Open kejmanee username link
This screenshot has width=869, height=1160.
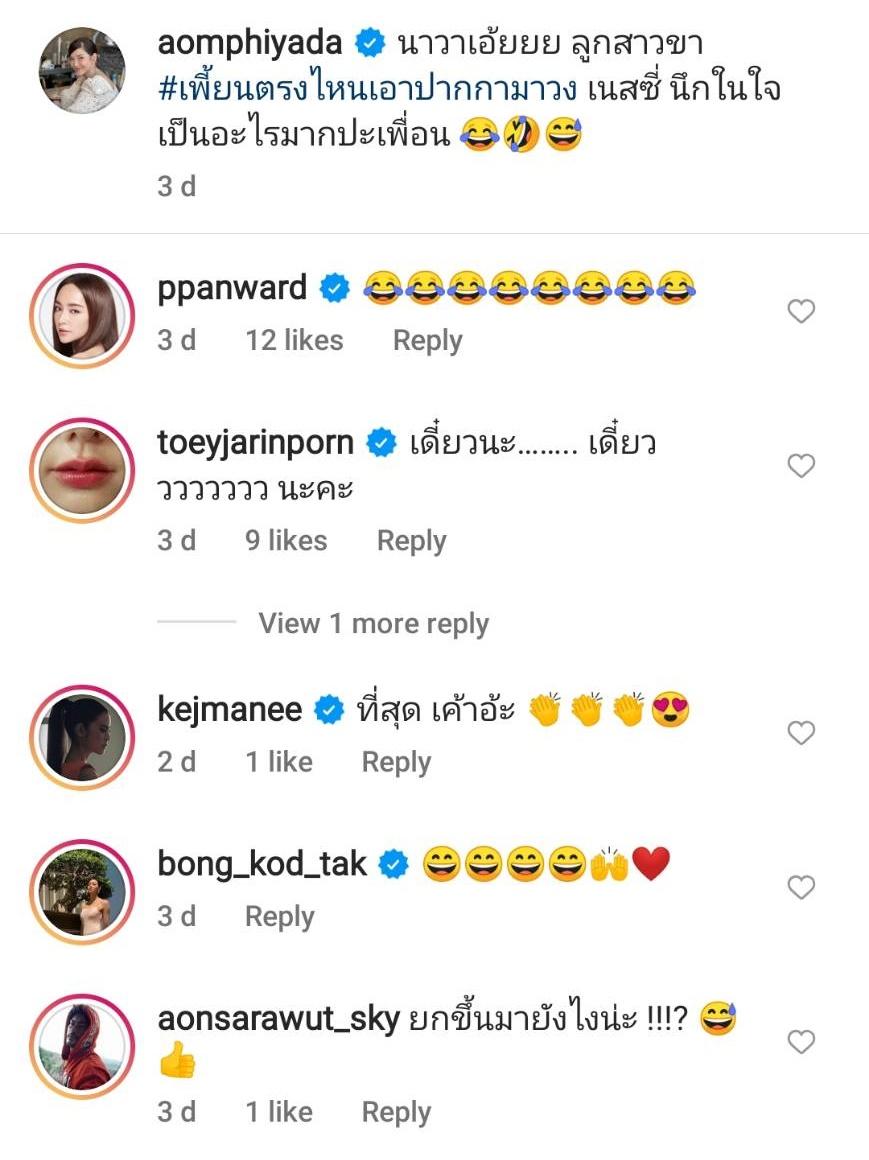tap(230, 709)
